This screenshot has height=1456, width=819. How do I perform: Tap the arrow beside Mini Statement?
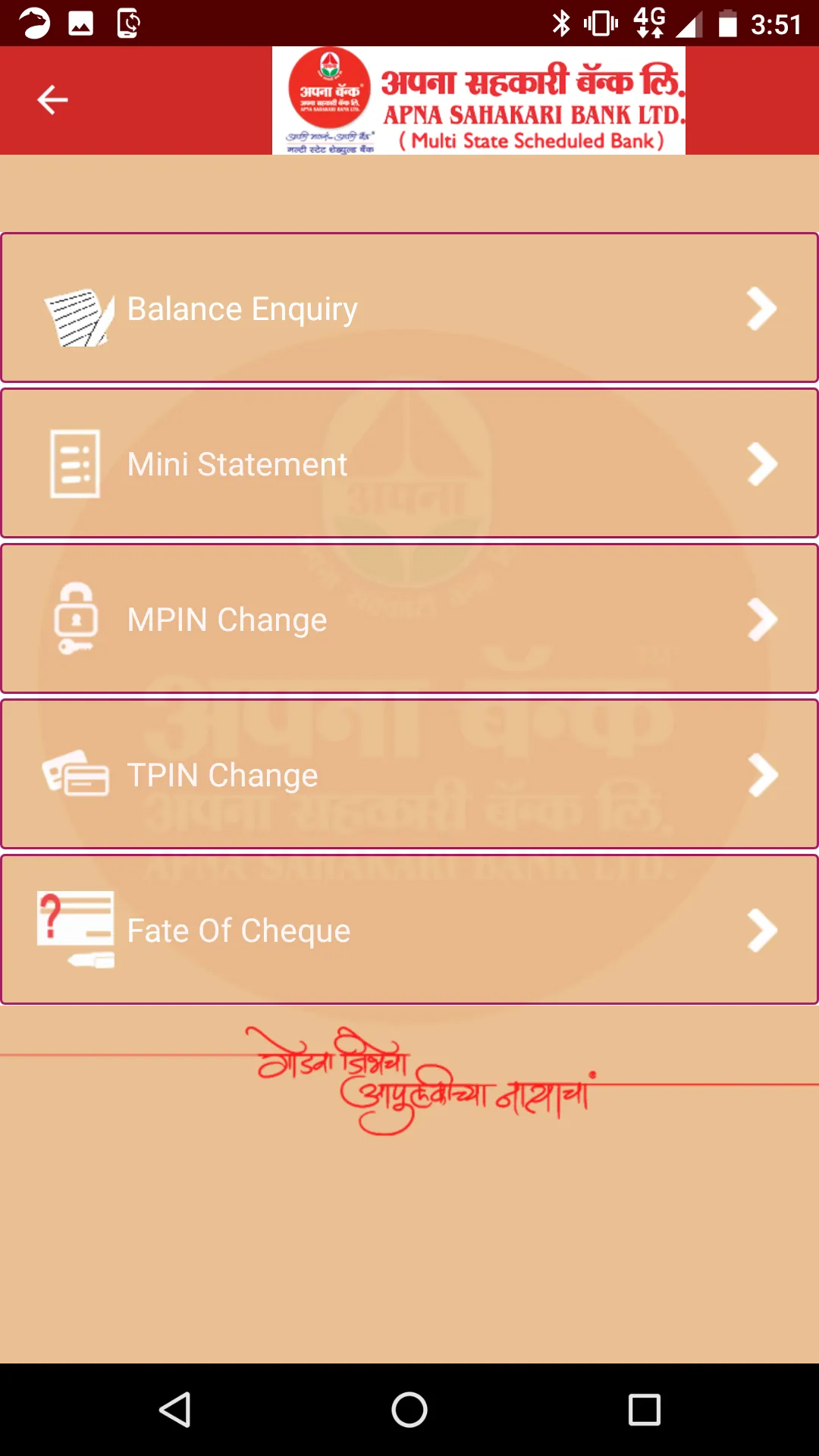pyautogui.click(x=761, y=463)
